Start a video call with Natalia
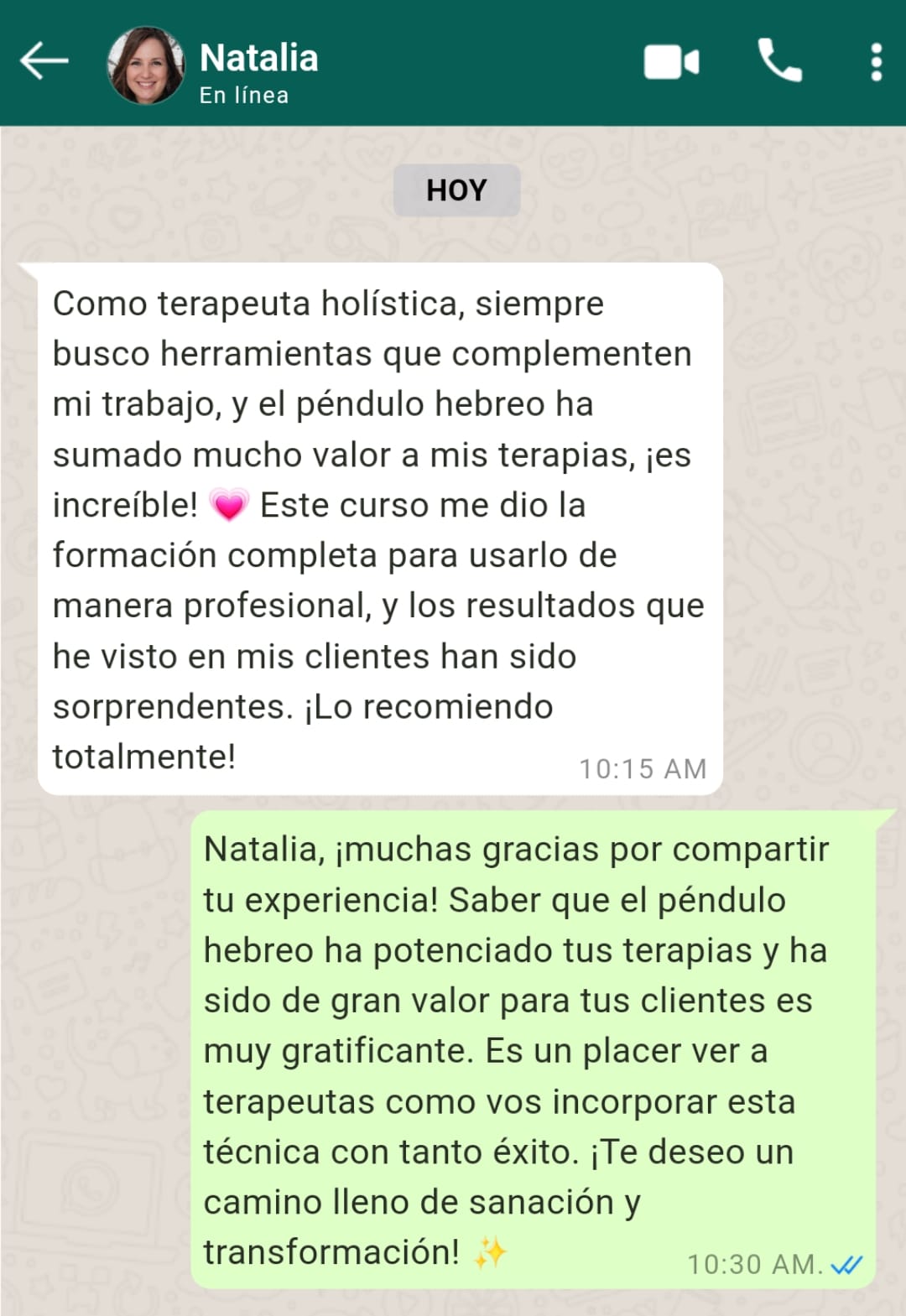Viewport: 906px width, 1316px height. point(671,62)
